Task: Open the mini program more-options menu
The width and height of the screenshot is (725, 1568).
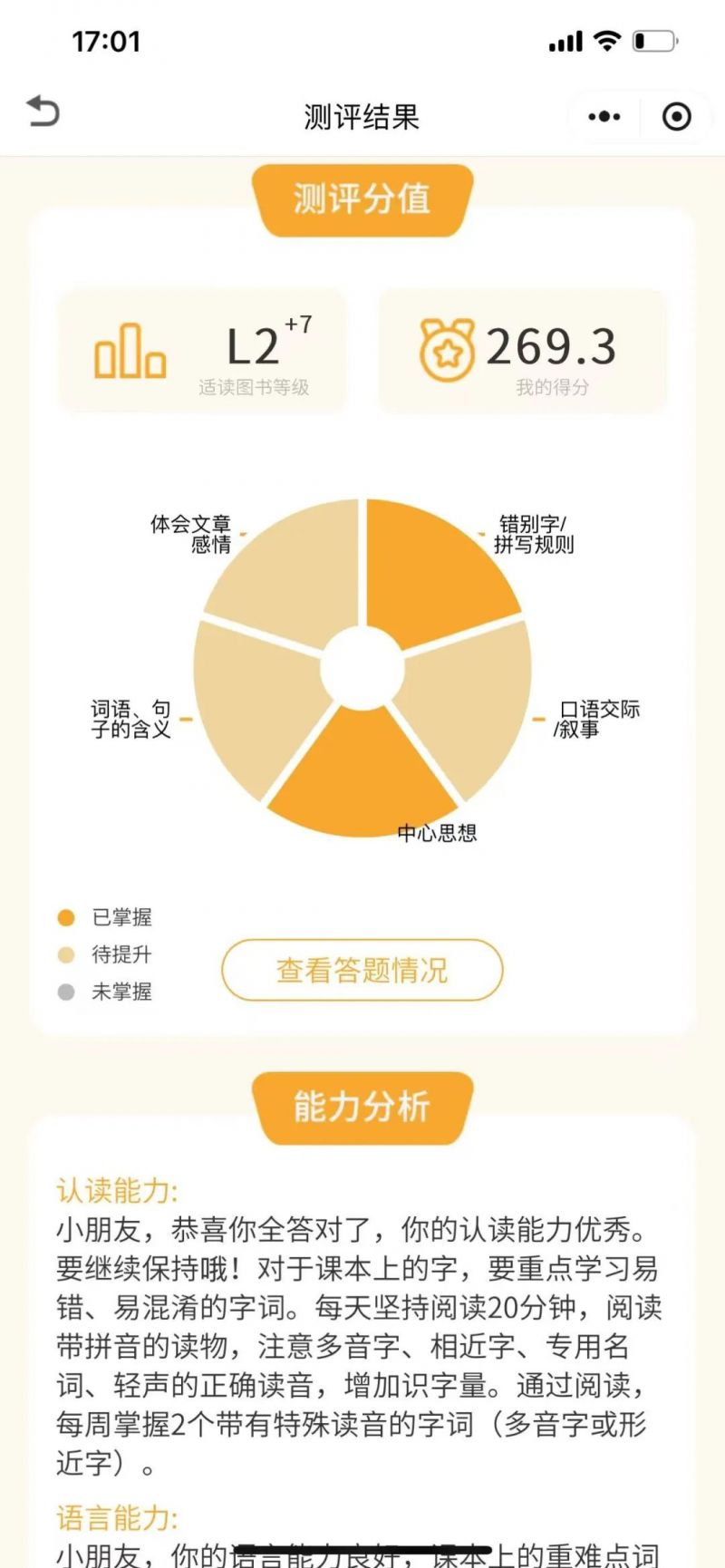Action: 604,117
